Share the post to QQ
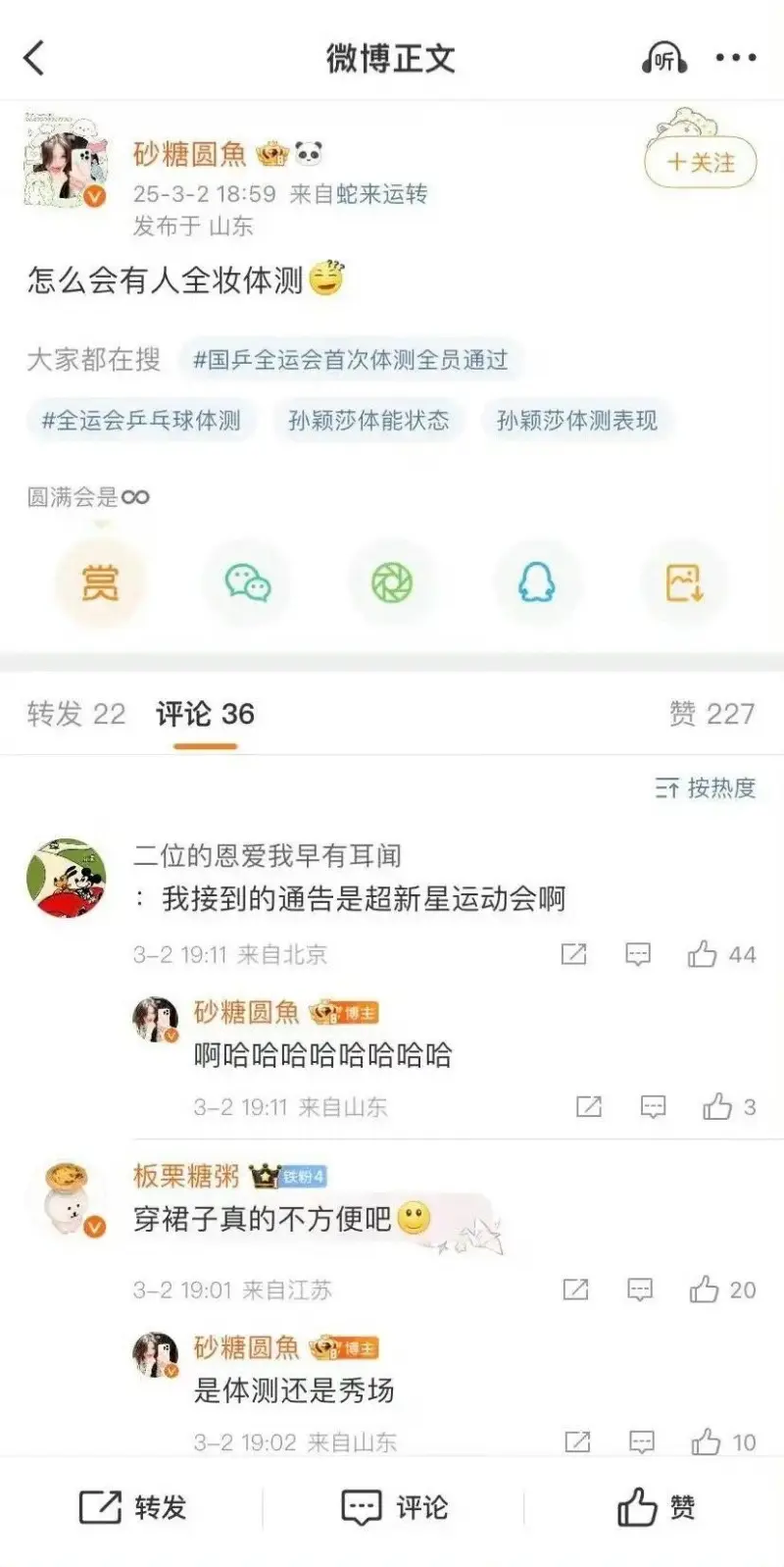 tap(537, 583)
